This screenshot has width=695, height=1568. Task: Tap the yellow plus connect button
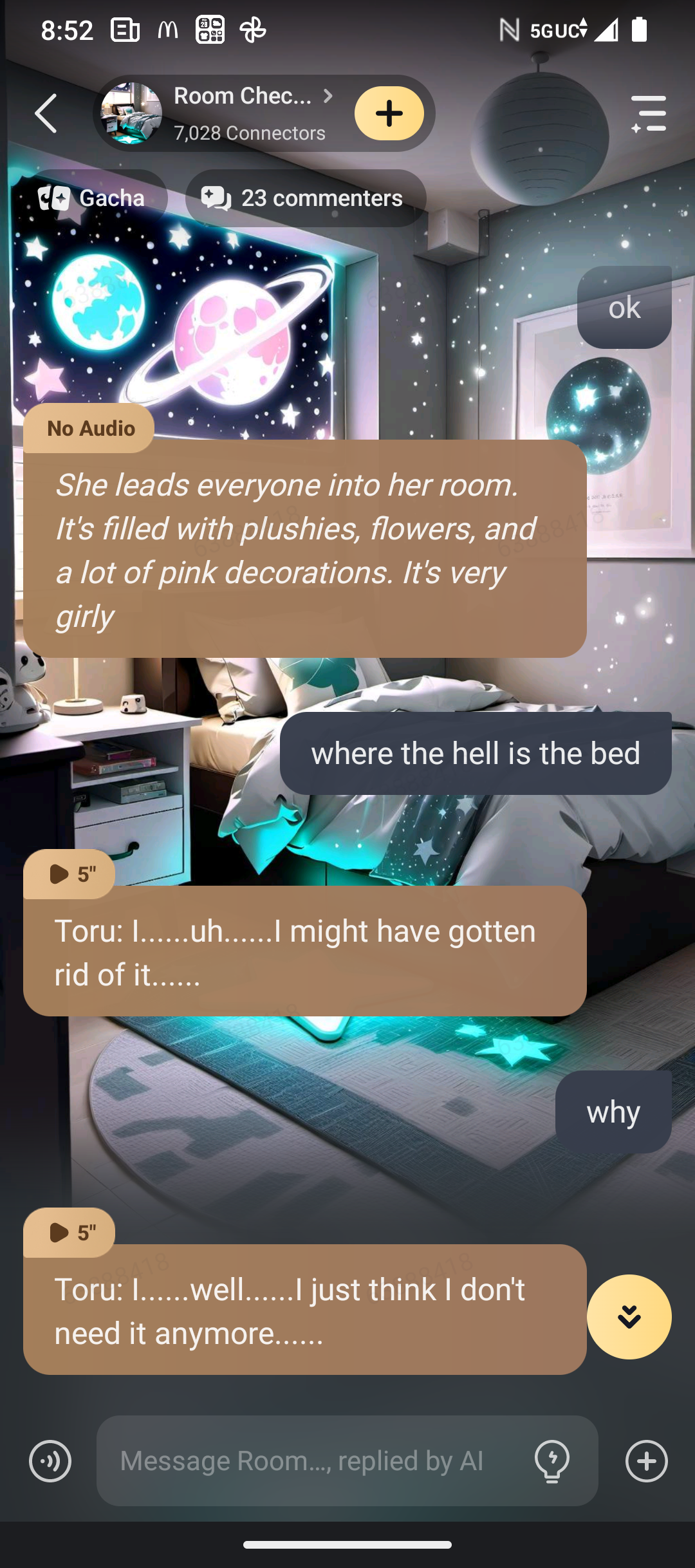389,113
